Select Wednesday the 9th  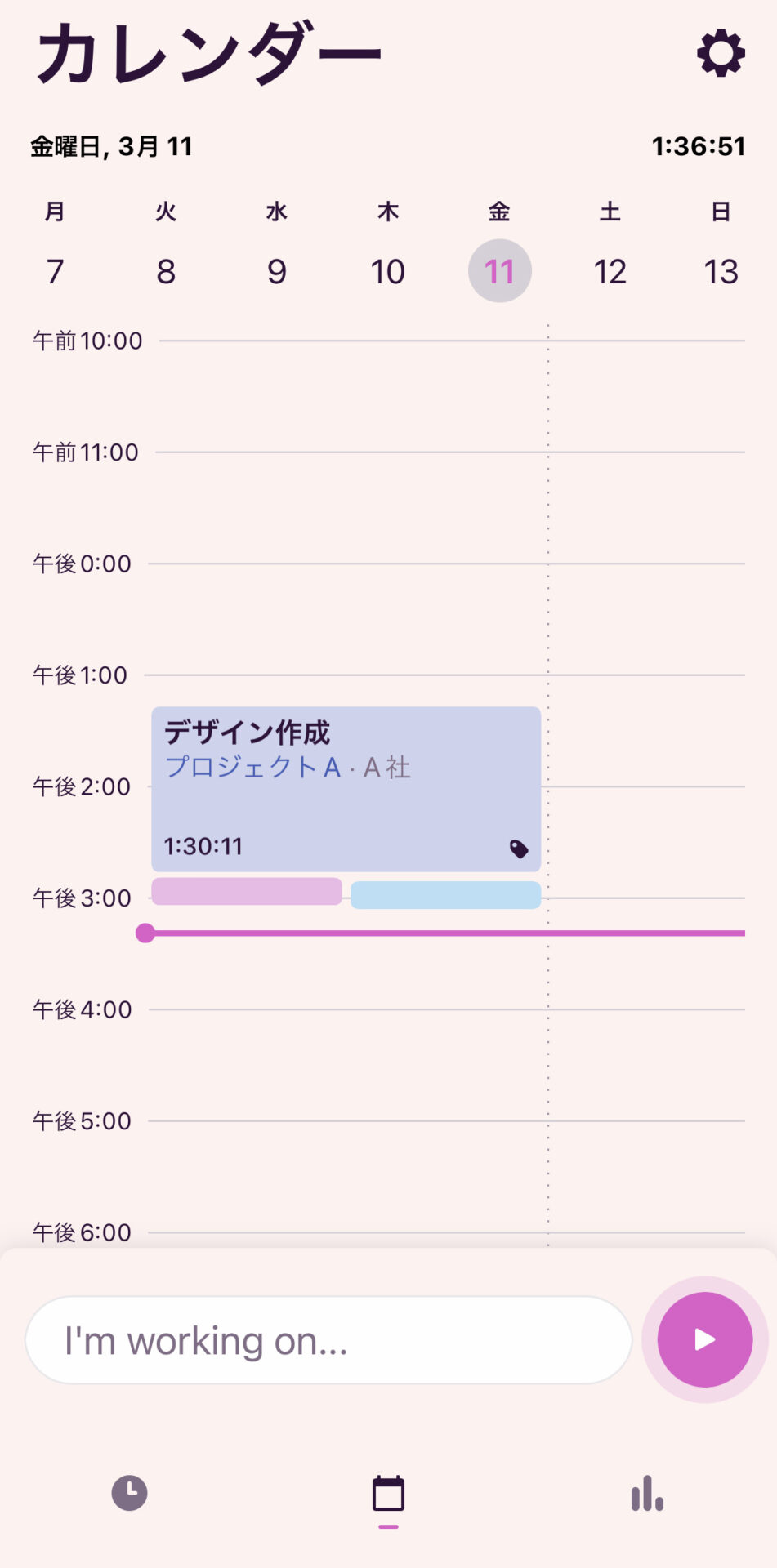click(277, 271)
